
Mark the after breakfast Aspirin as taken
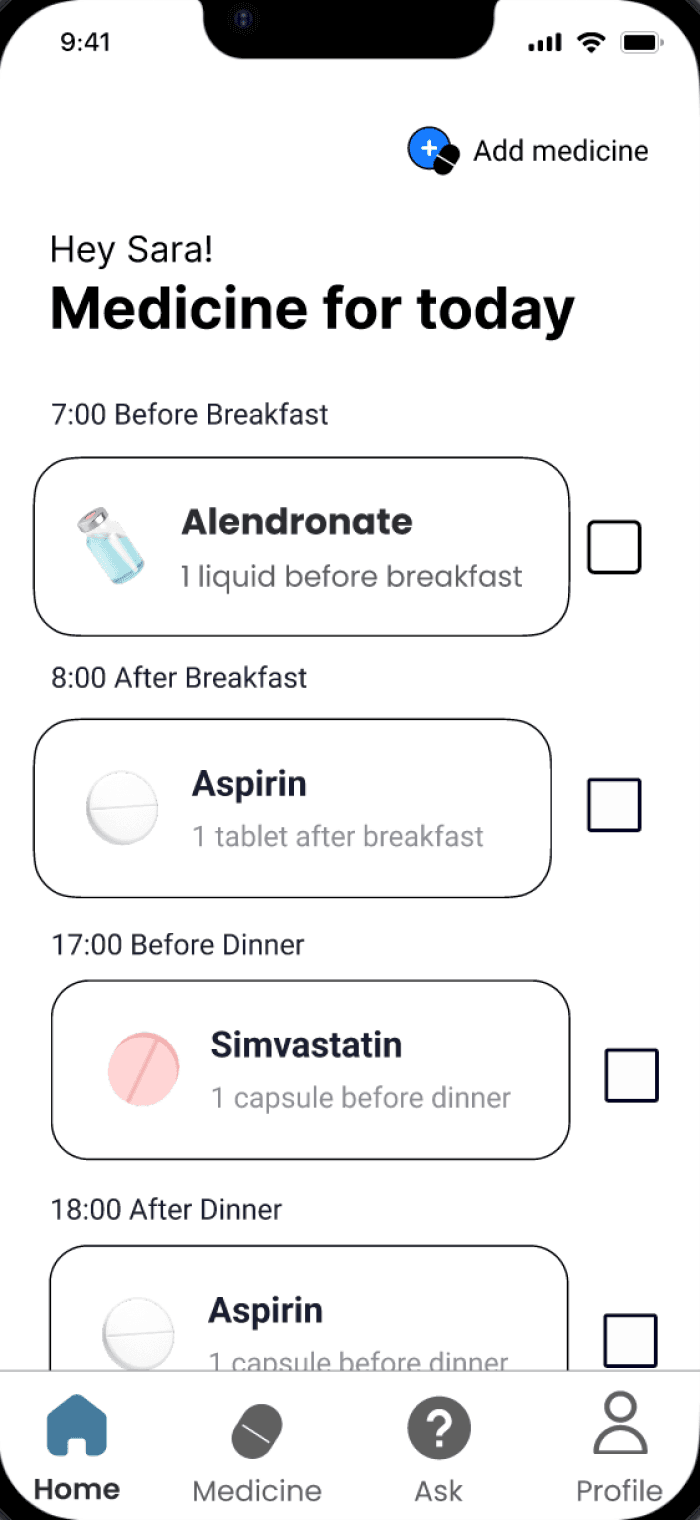point(613,805)
